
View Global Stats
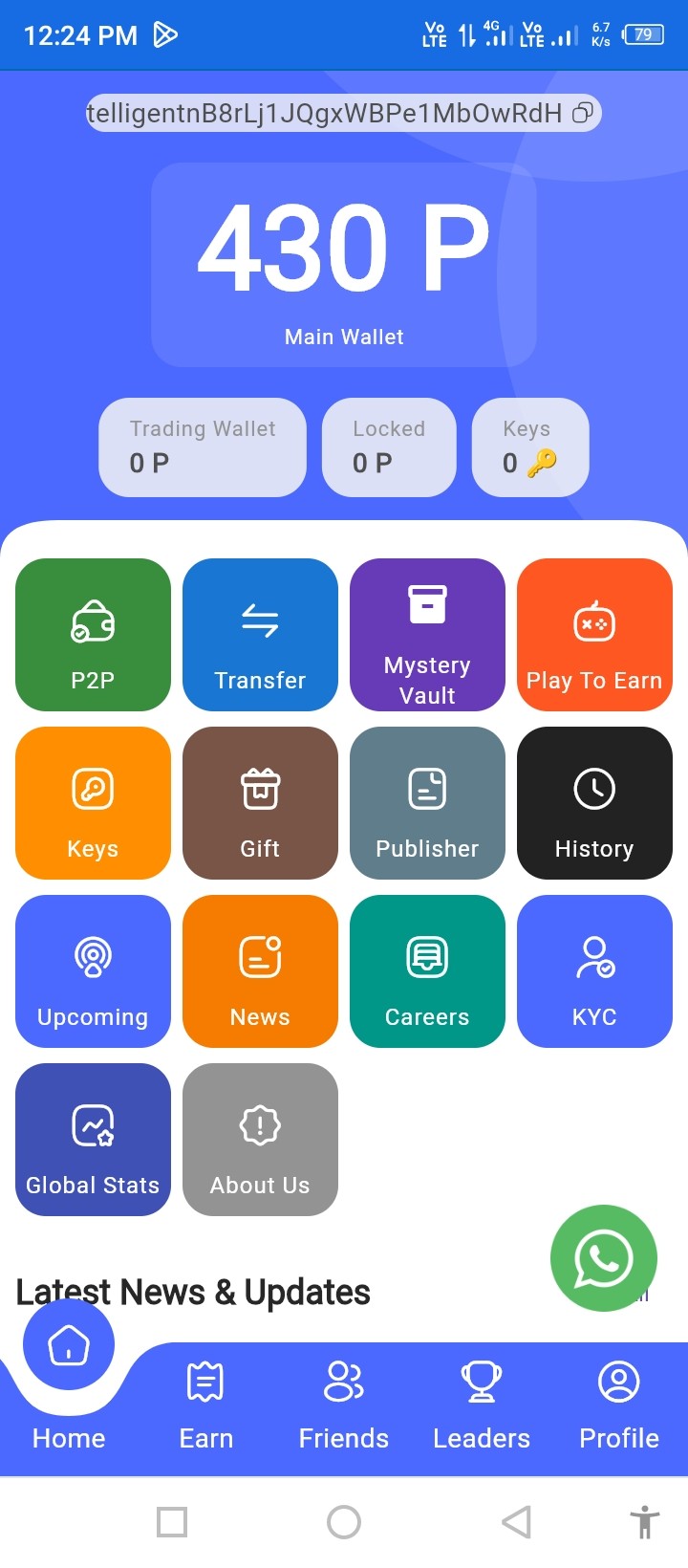click(x=93, y=1140)
